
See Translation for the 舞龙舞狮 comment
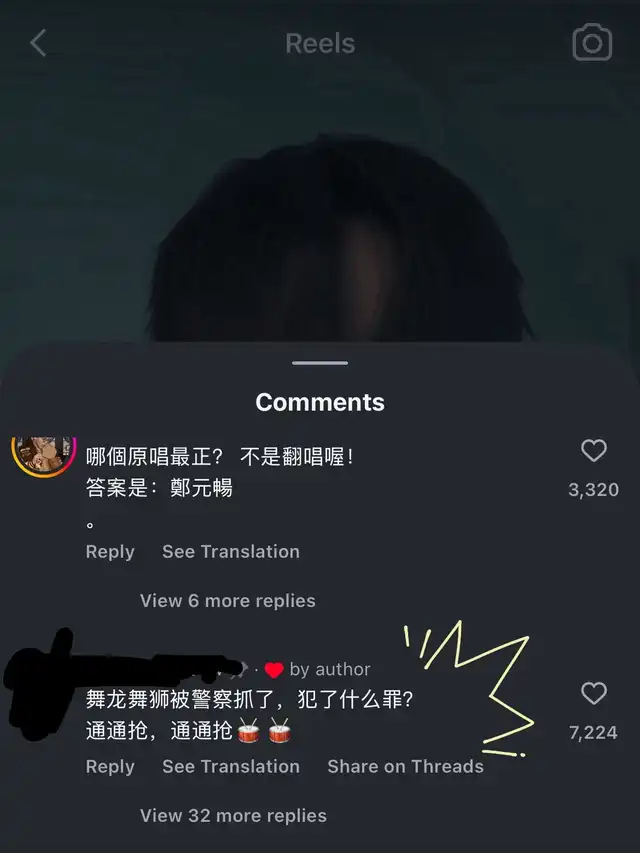(231, 767)
